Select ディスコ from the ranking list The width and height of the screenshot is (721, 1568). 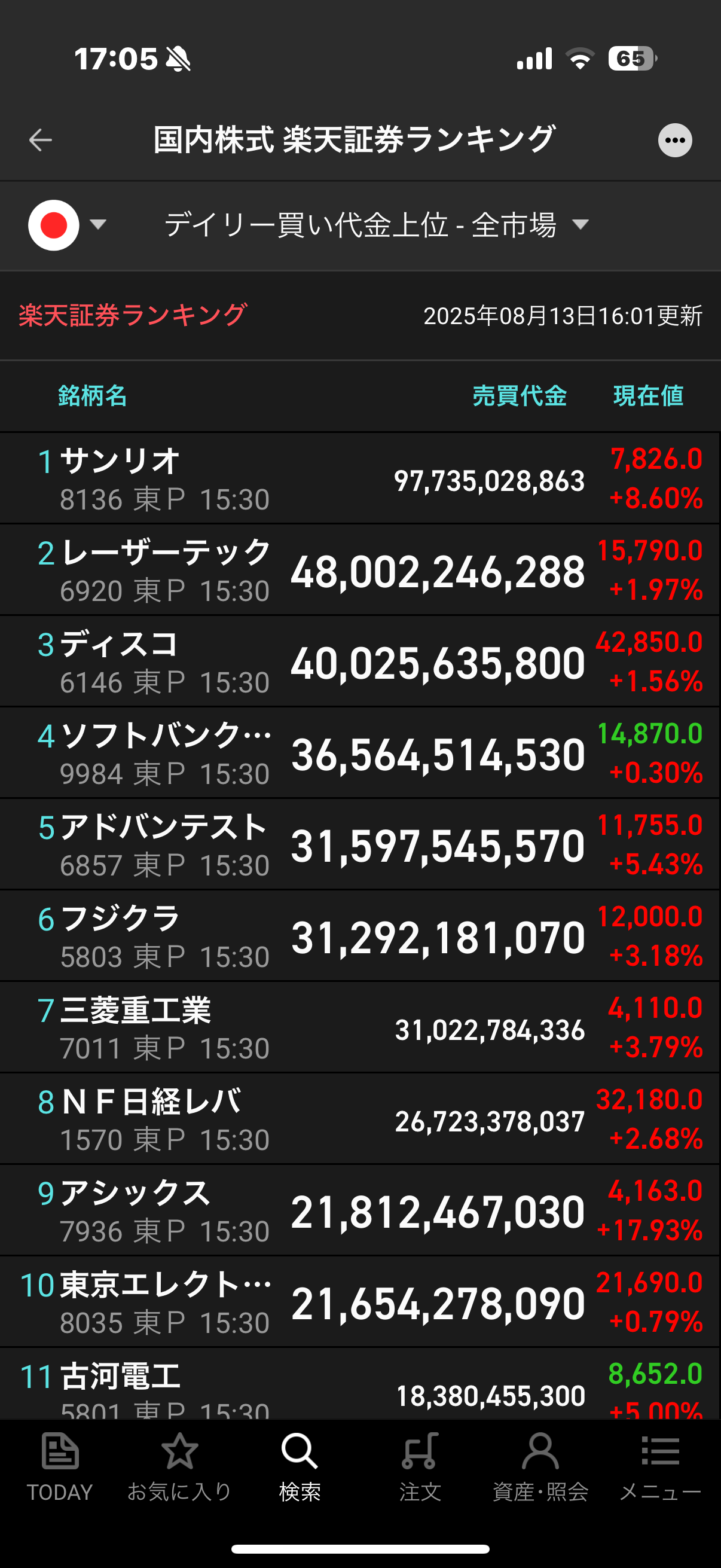360,661
